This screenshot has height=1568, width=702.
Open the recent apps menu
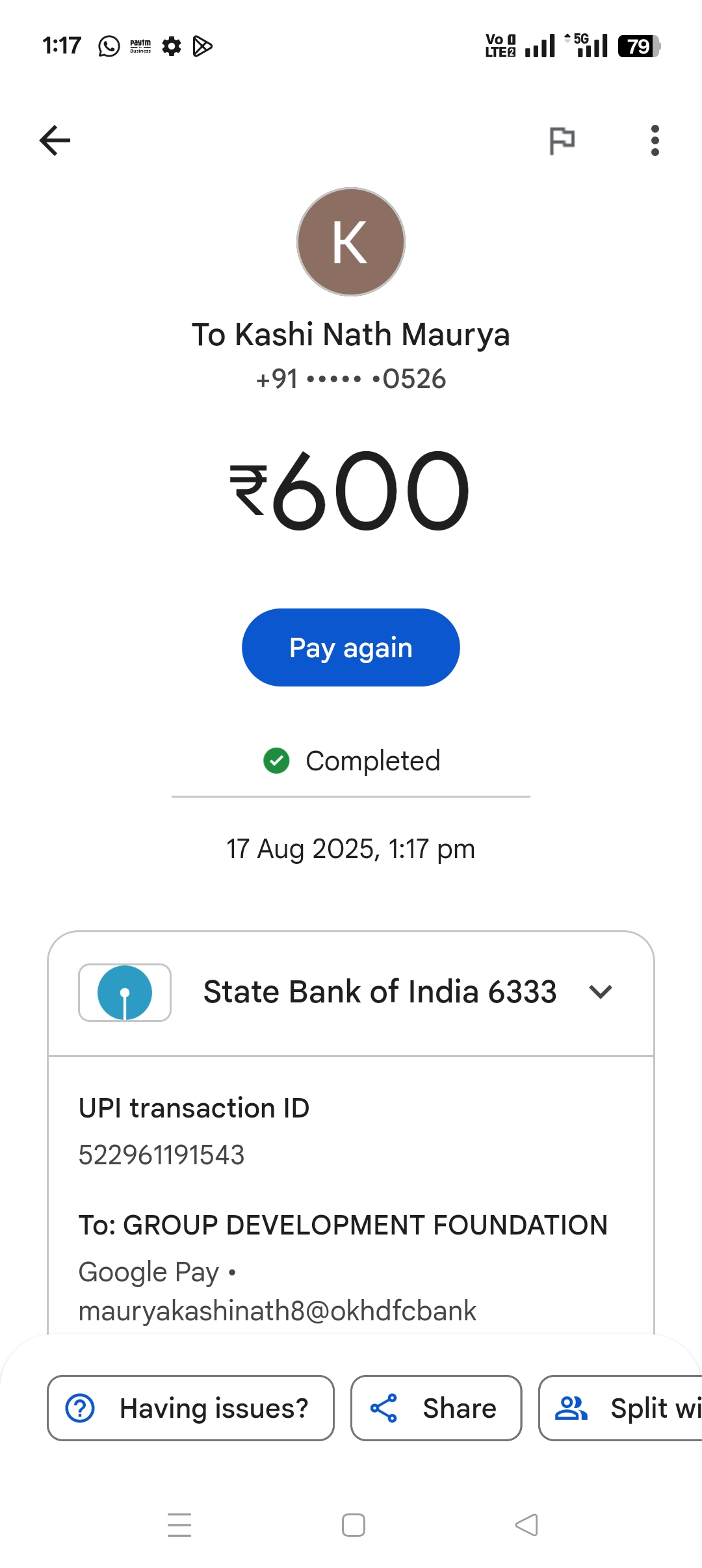click(x=179, y=1525)
